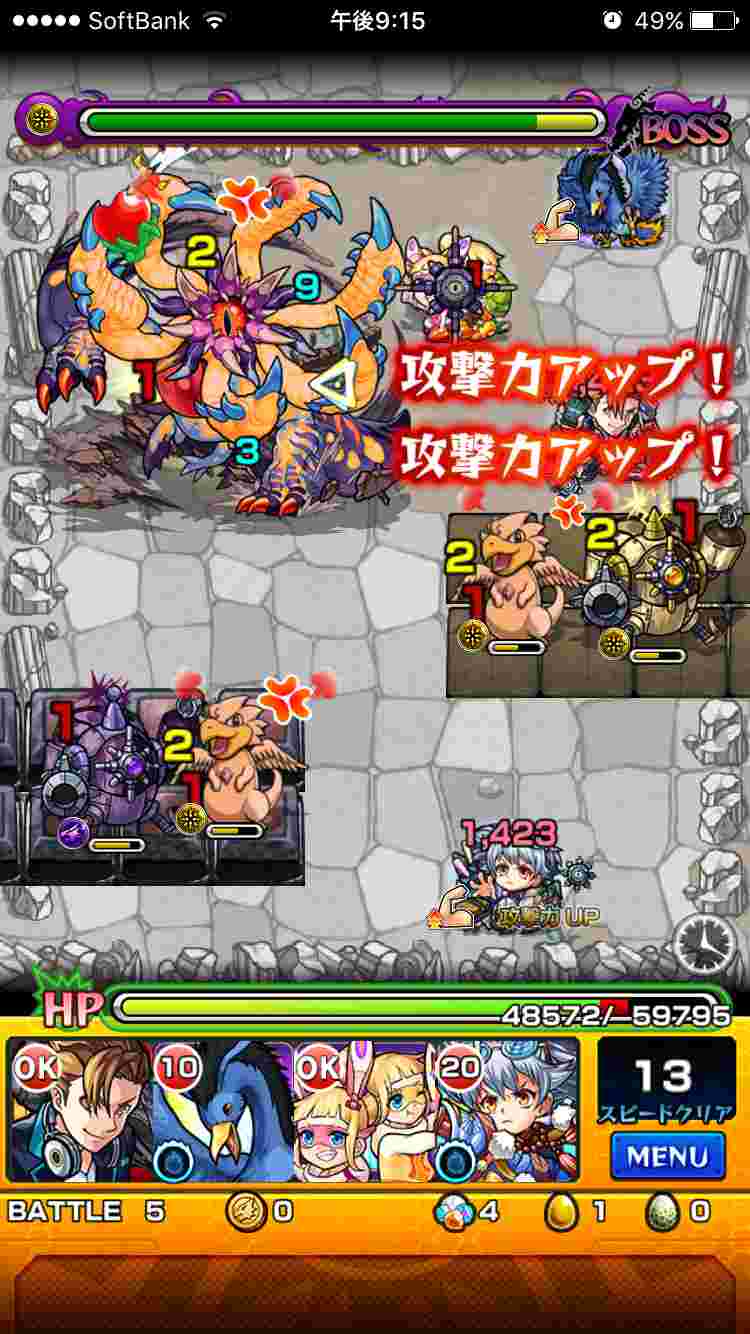This screenshot has height=1334, width=750.
Task: Select the blue penguin portrait showing 10
Action: [x=222, y=1110]
